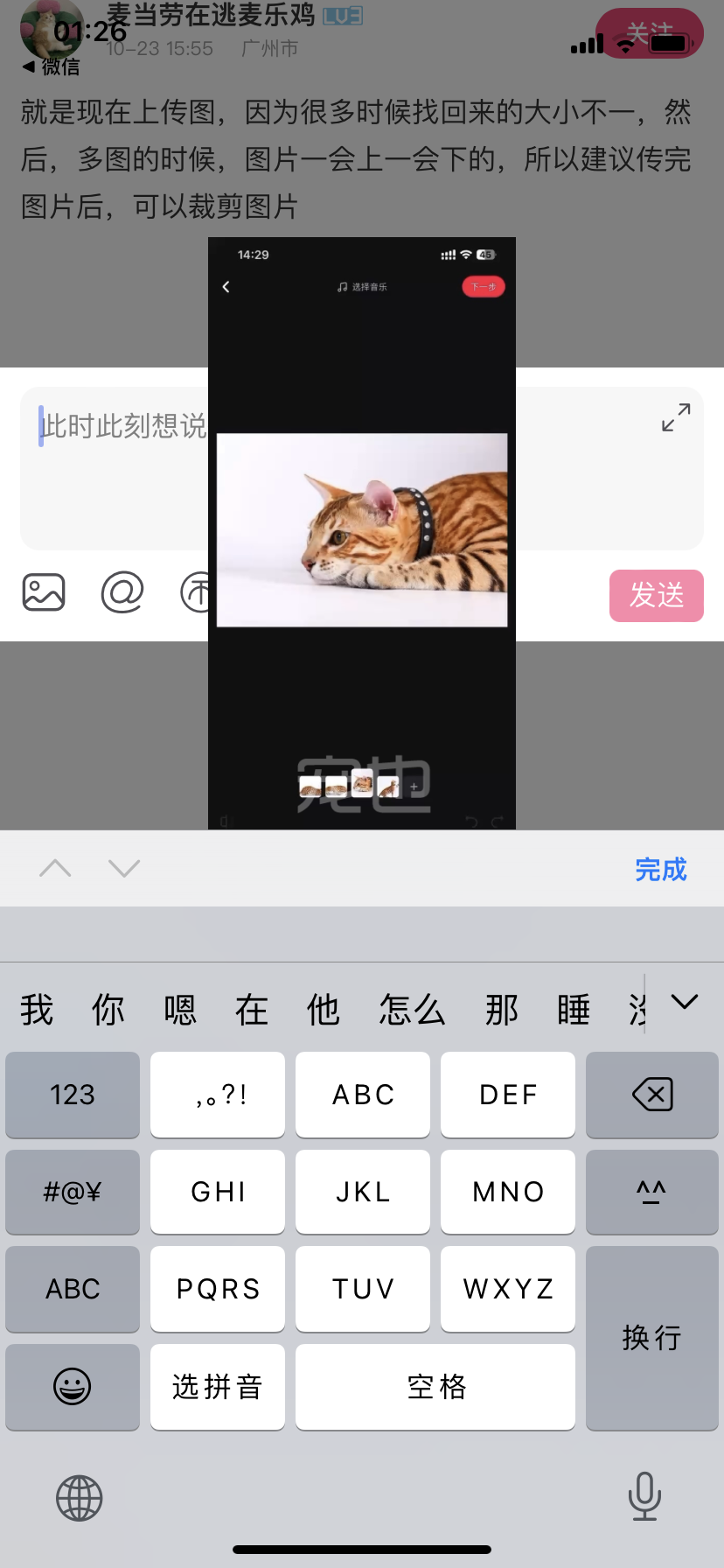The height and width of the screenshot is (1568, 724).
Task: Tap the 空格 space key
Action: [x=435, y=1387]
